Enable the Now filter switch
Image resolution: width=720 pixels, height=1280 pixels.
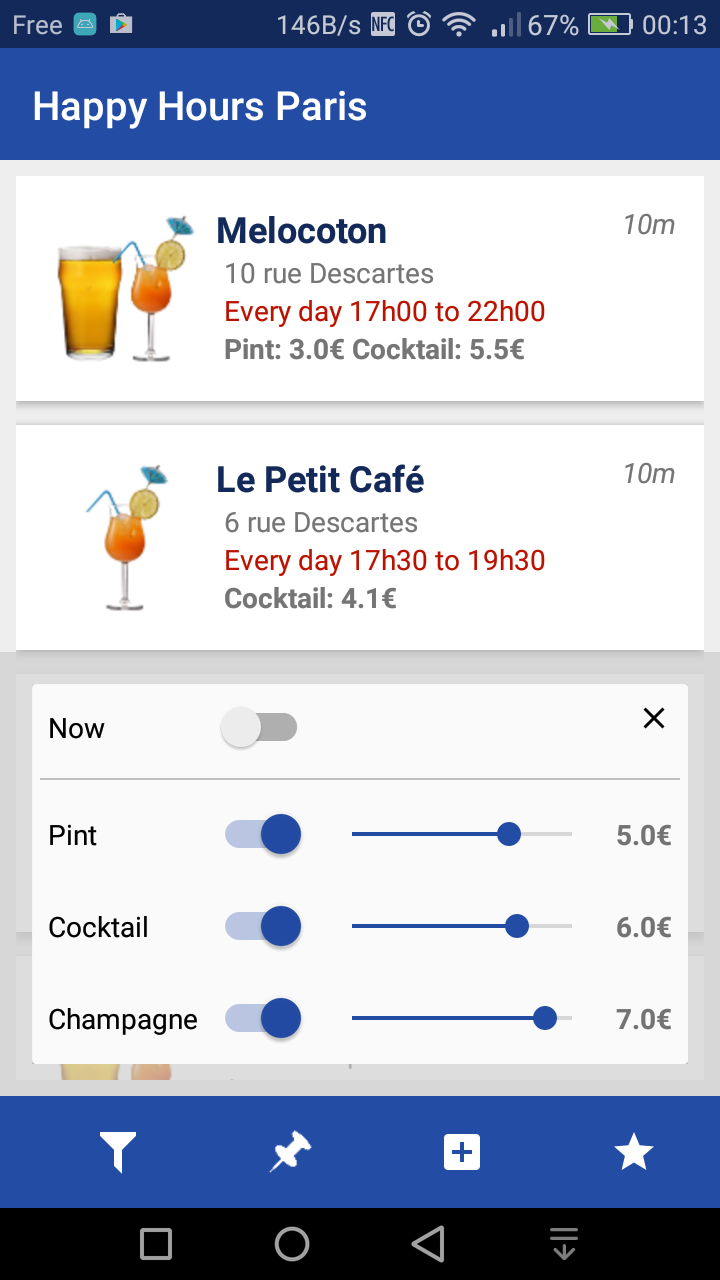[260, 728]
